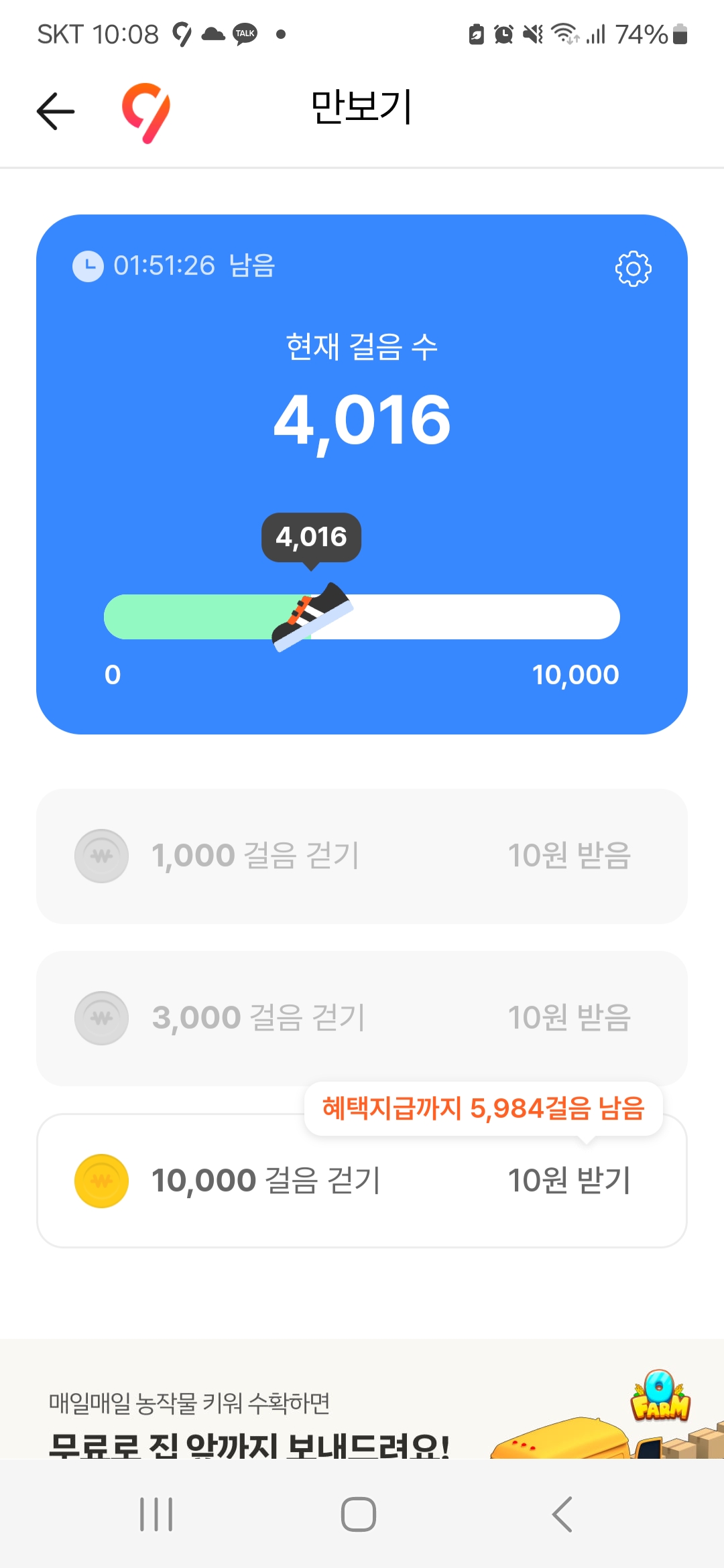Image resolution: width=724 pixels, height=1568 pixels.
Task: Go to the system home screen
Action: tap(359, 1514)
